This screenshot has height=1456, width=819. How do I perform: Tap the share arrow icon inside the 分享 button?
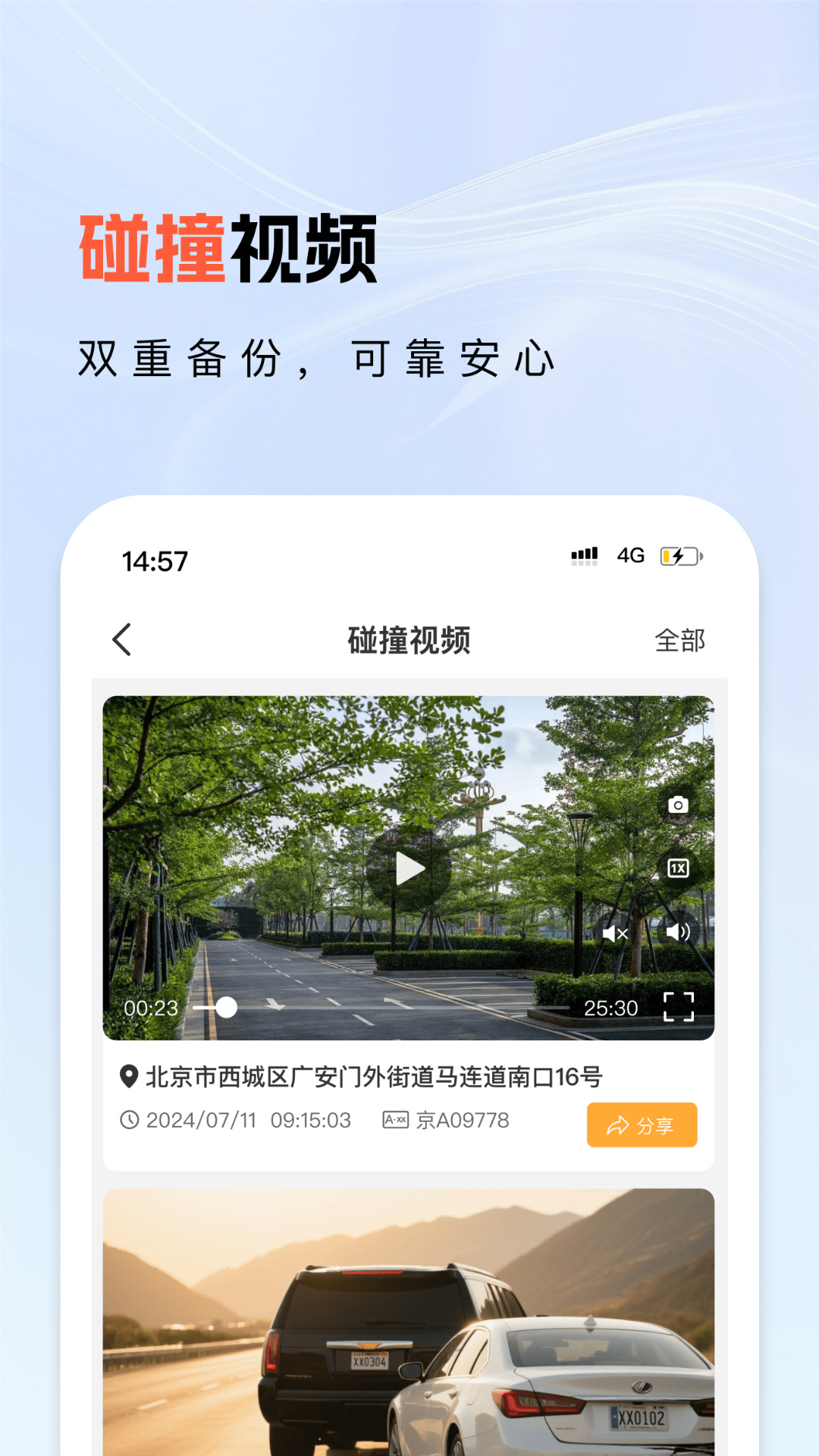click(620, 1125)
